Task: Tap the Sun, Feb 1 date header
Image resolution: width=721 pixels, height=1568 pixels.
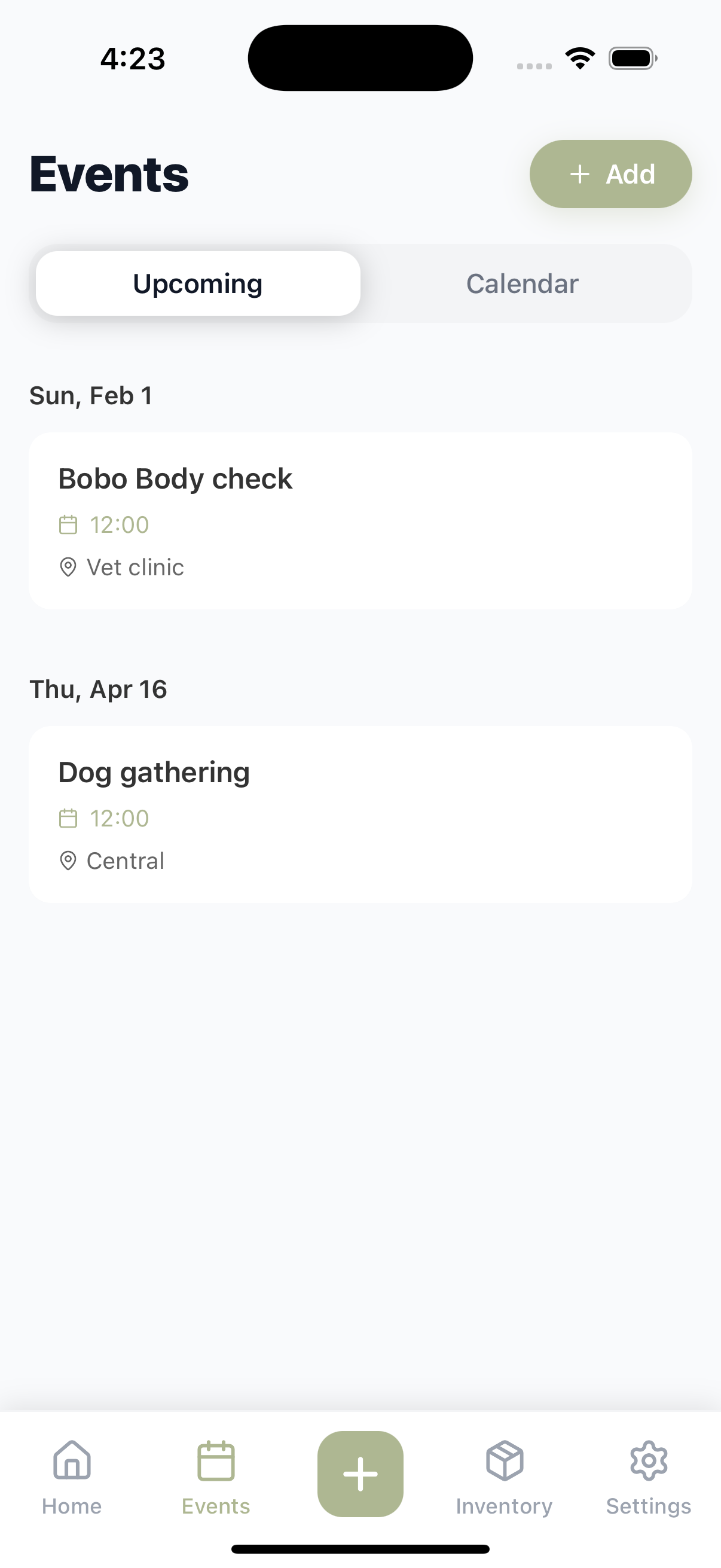Action: point(91,395)
